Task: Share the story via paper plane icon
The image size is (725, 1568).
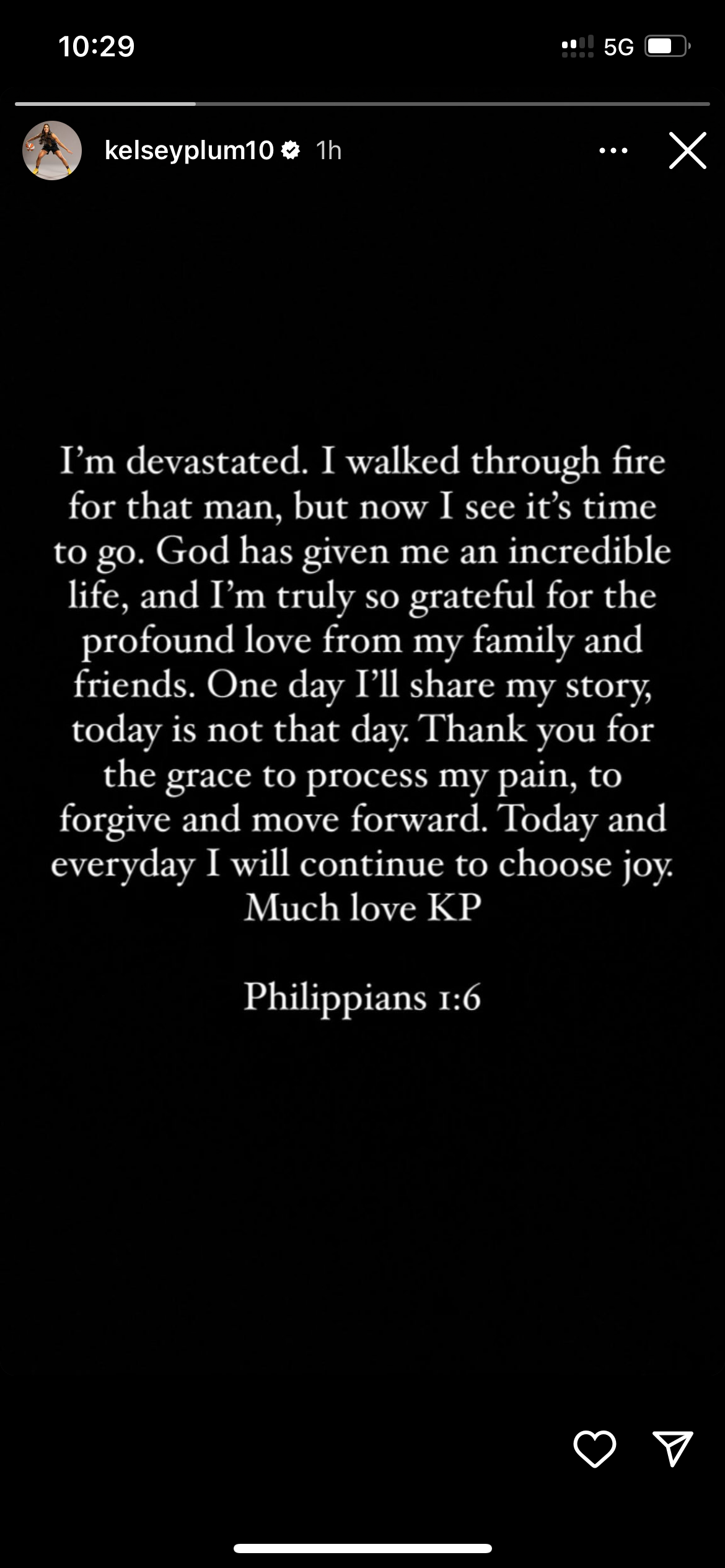Action: (672, 1448)
